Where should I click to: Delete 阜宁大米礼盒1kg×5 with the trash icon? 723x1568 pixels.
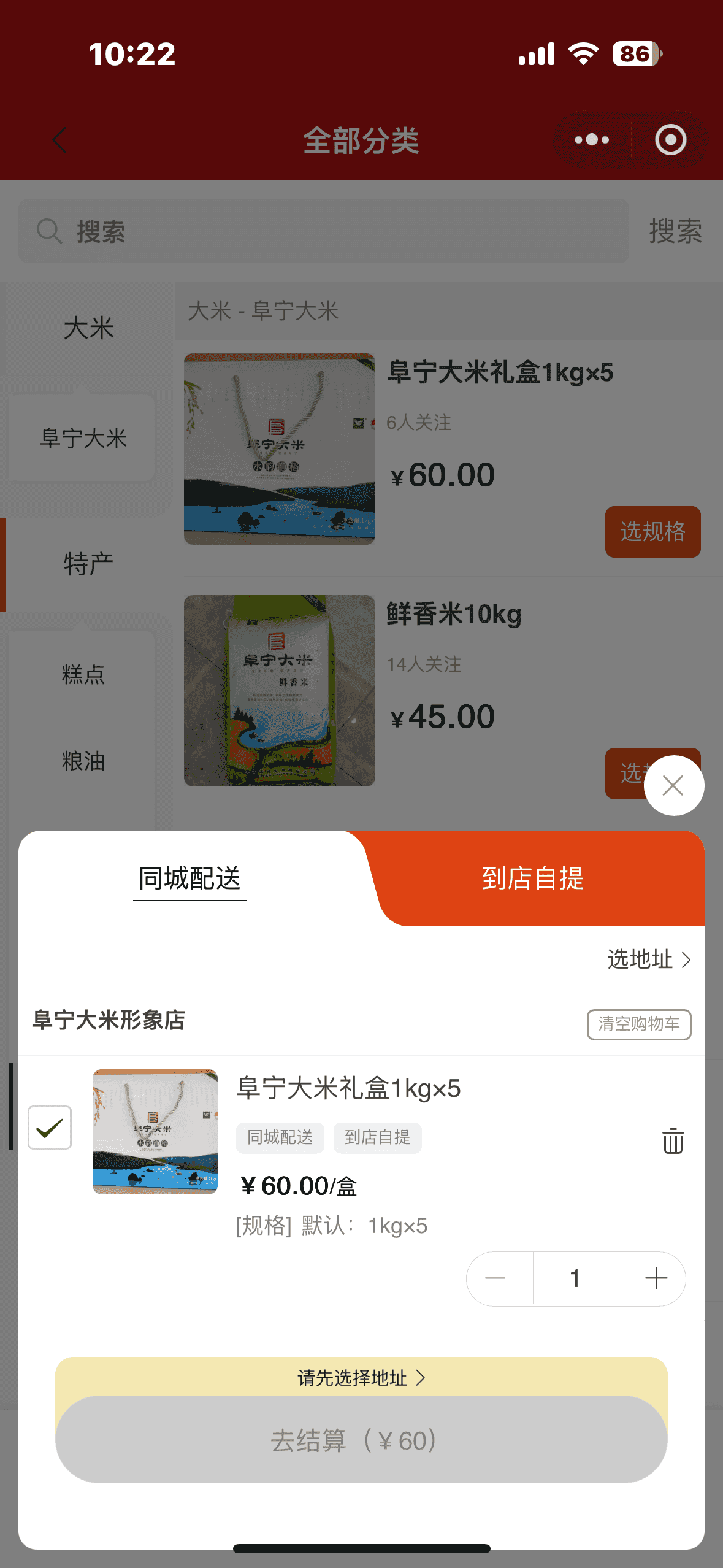tap(673, 1141)
